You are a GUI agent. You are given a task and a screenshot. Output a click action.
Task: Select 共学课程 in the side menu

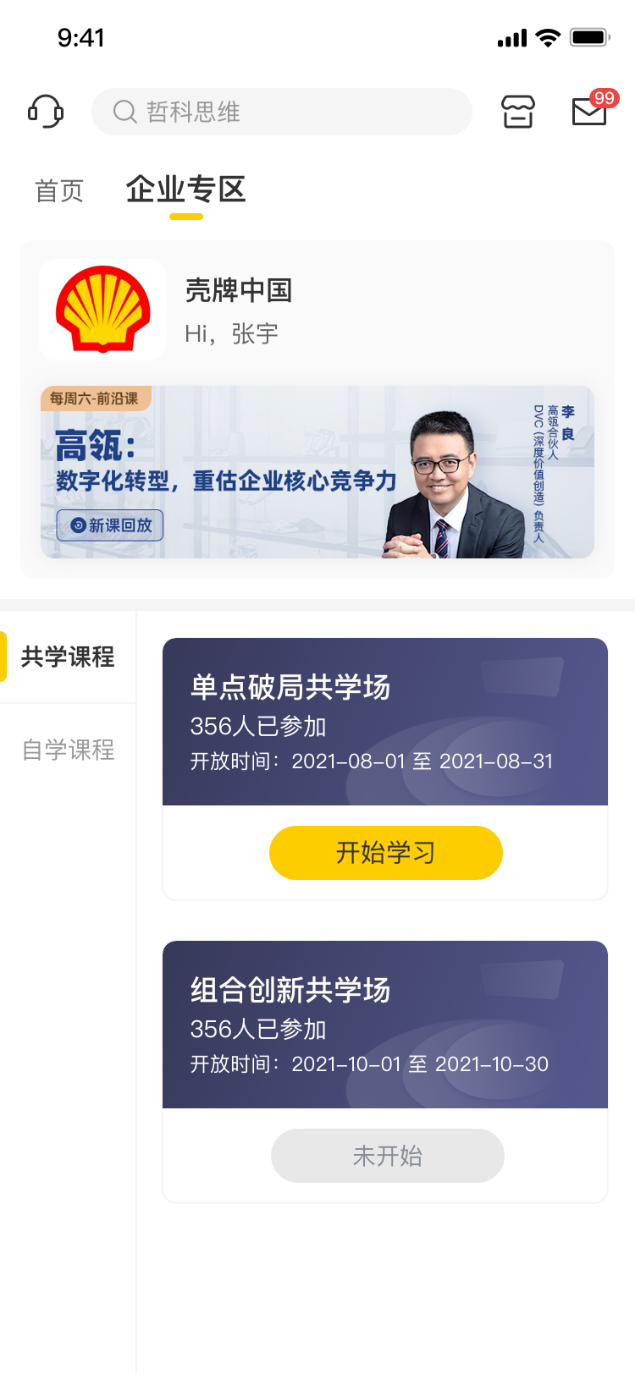[68, 657]
